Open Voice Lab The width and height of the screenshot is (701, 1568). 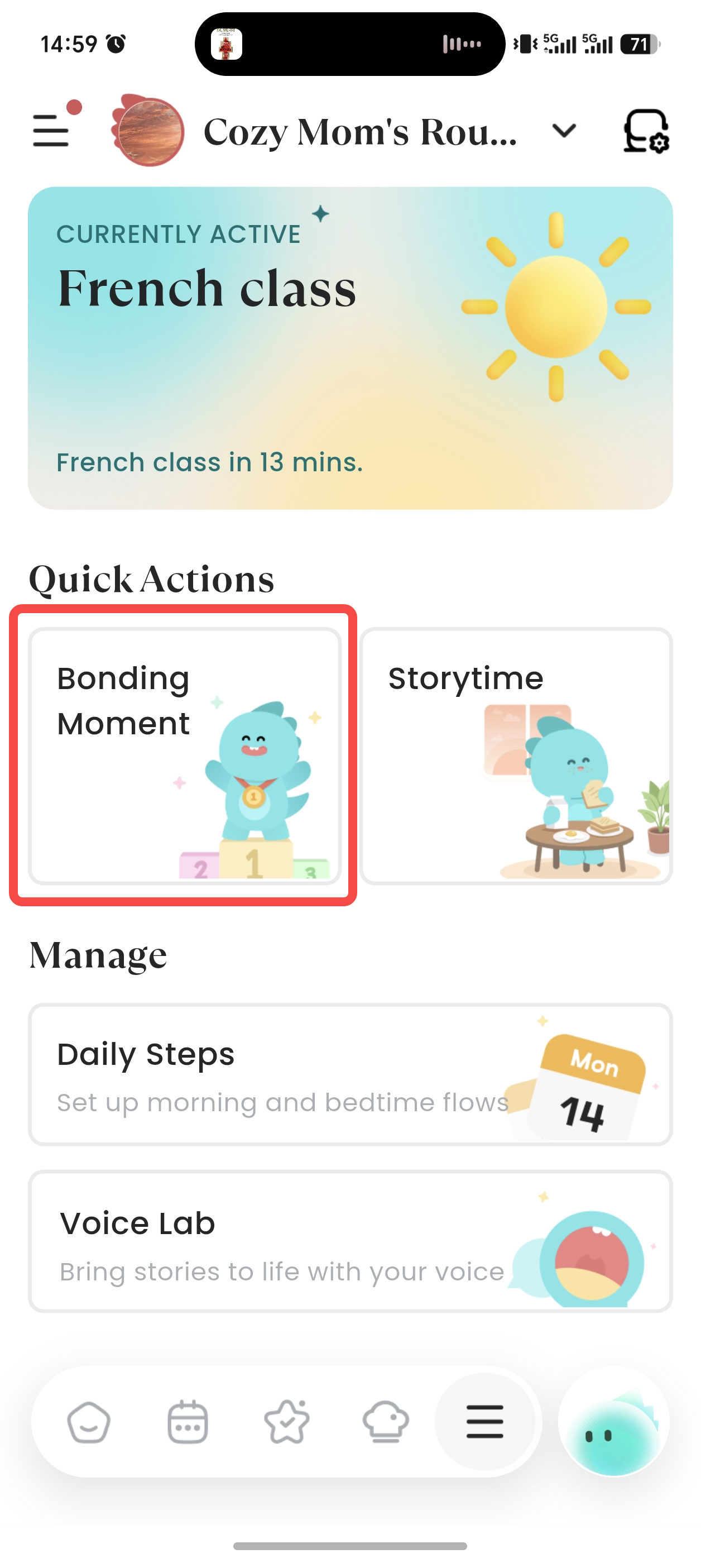(350, 1242)
